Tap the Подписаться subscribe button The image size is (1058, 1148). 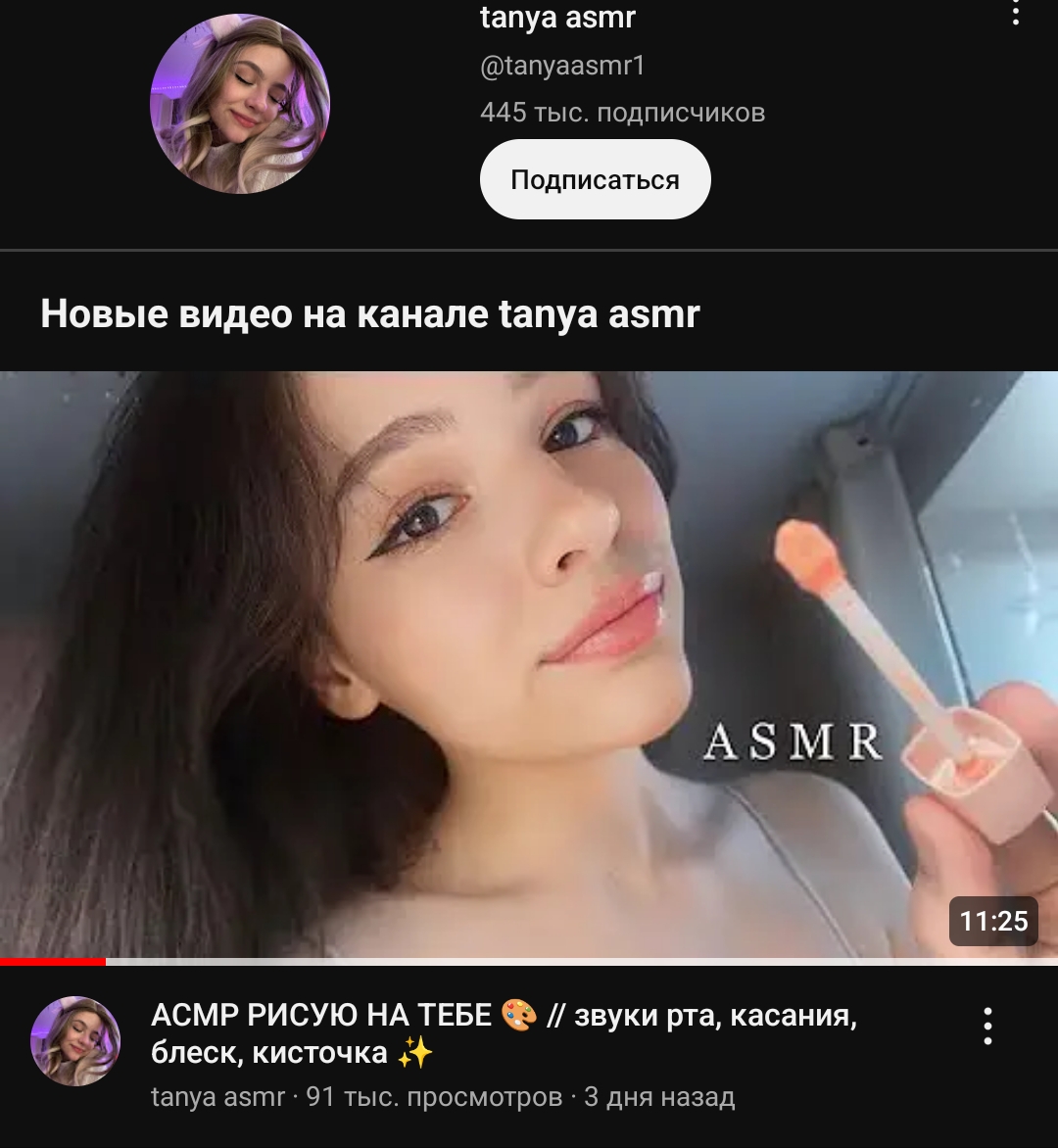click(x=595, y=179)
